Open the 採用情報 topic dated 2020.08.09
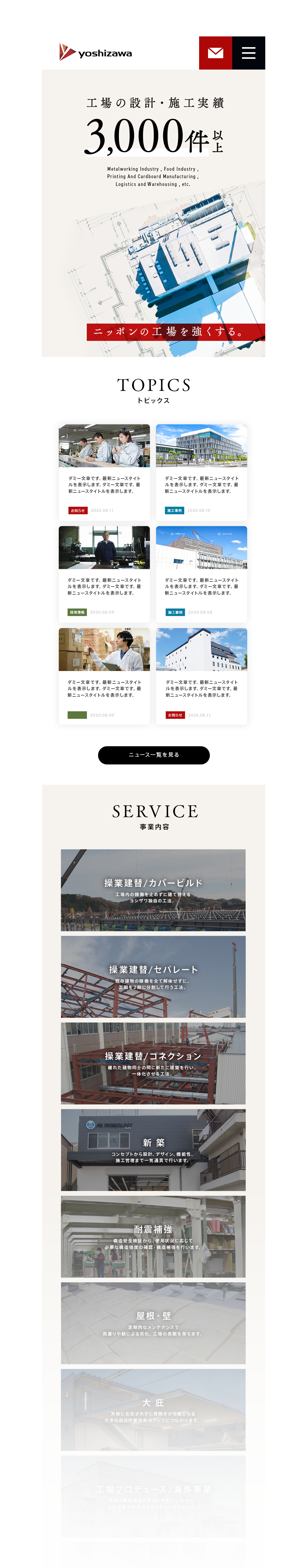The image size is (307, 1568). point(104,573)
